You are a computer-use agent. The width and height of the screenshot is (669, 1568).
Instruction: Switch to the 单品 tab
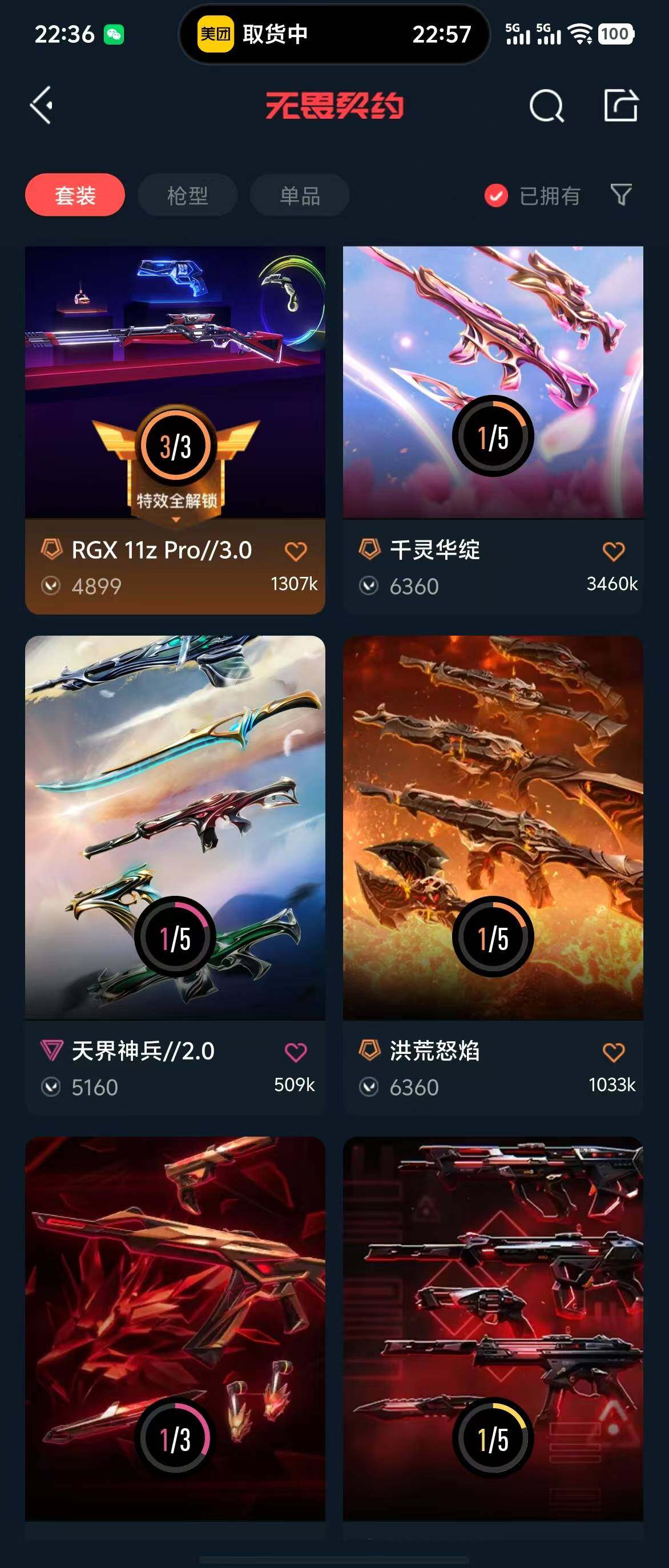[300, 195]
